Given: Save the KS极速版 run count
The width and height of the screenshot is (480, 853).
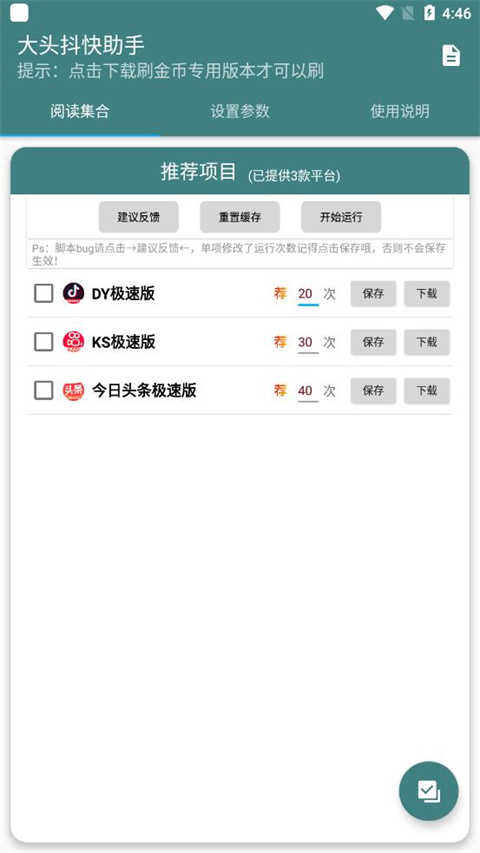Looking at the screenshot, I should pyautogui.click(x=373, y=342).
